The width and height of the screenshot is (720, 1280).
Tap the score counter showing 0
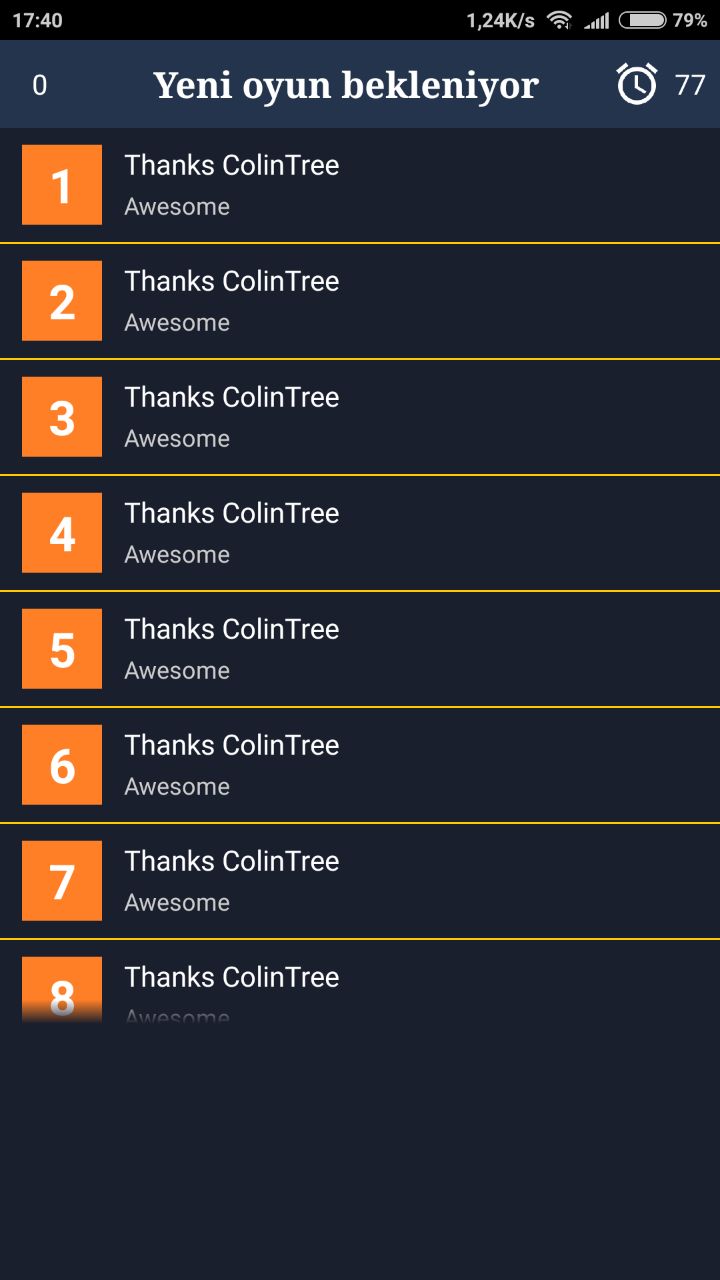point(40,85)
